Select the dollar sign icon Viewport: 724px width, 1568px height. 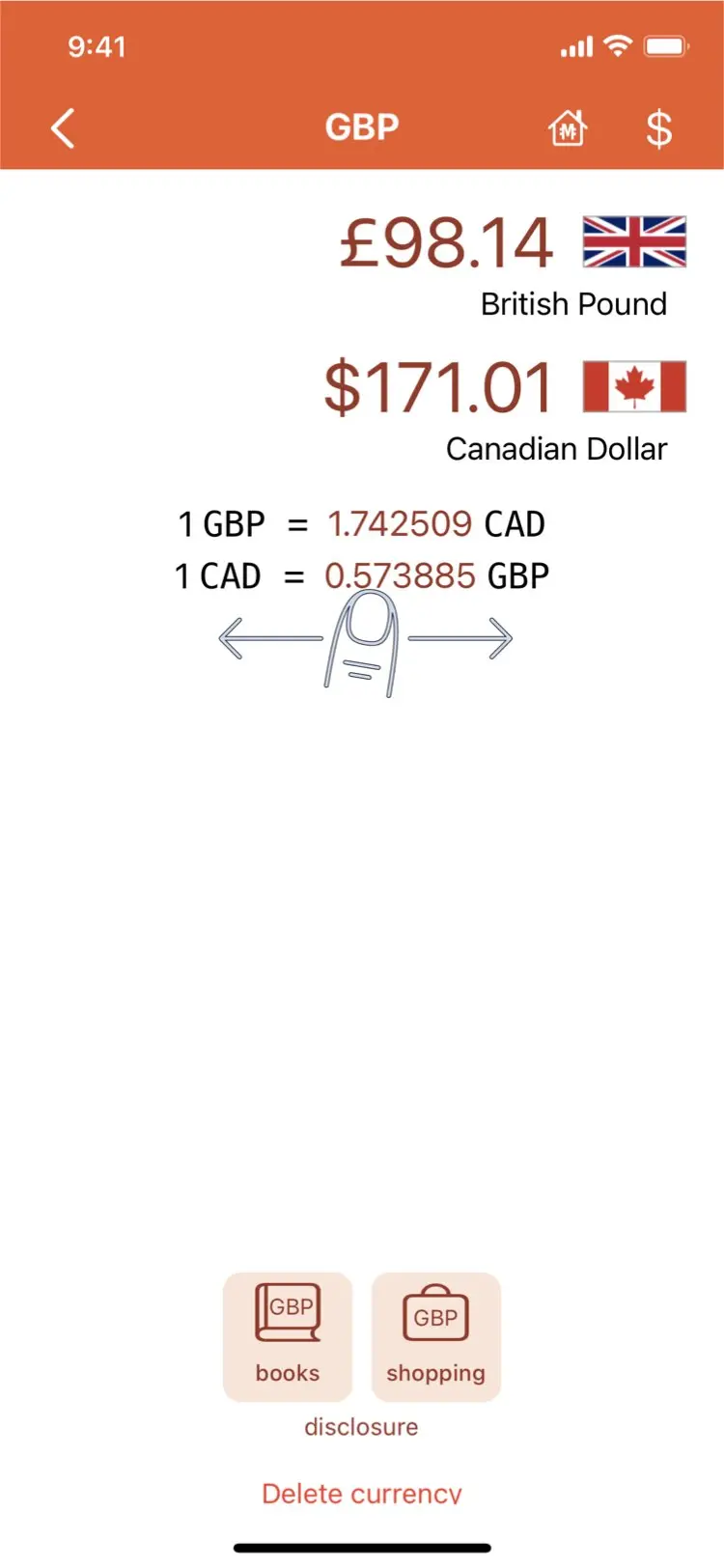tap(658, 126)
